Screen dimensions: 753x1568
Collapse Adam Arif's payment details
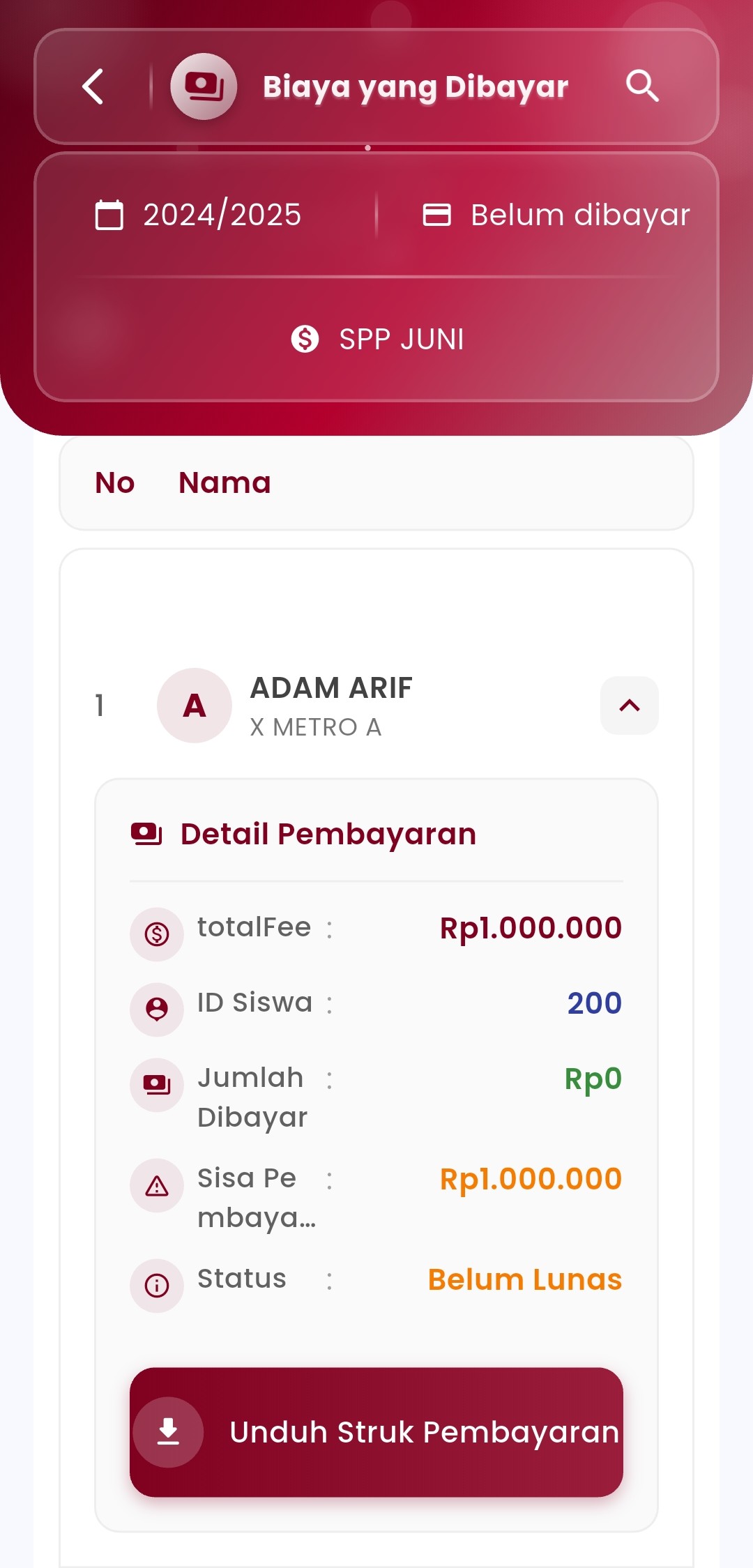pos(629,706)
